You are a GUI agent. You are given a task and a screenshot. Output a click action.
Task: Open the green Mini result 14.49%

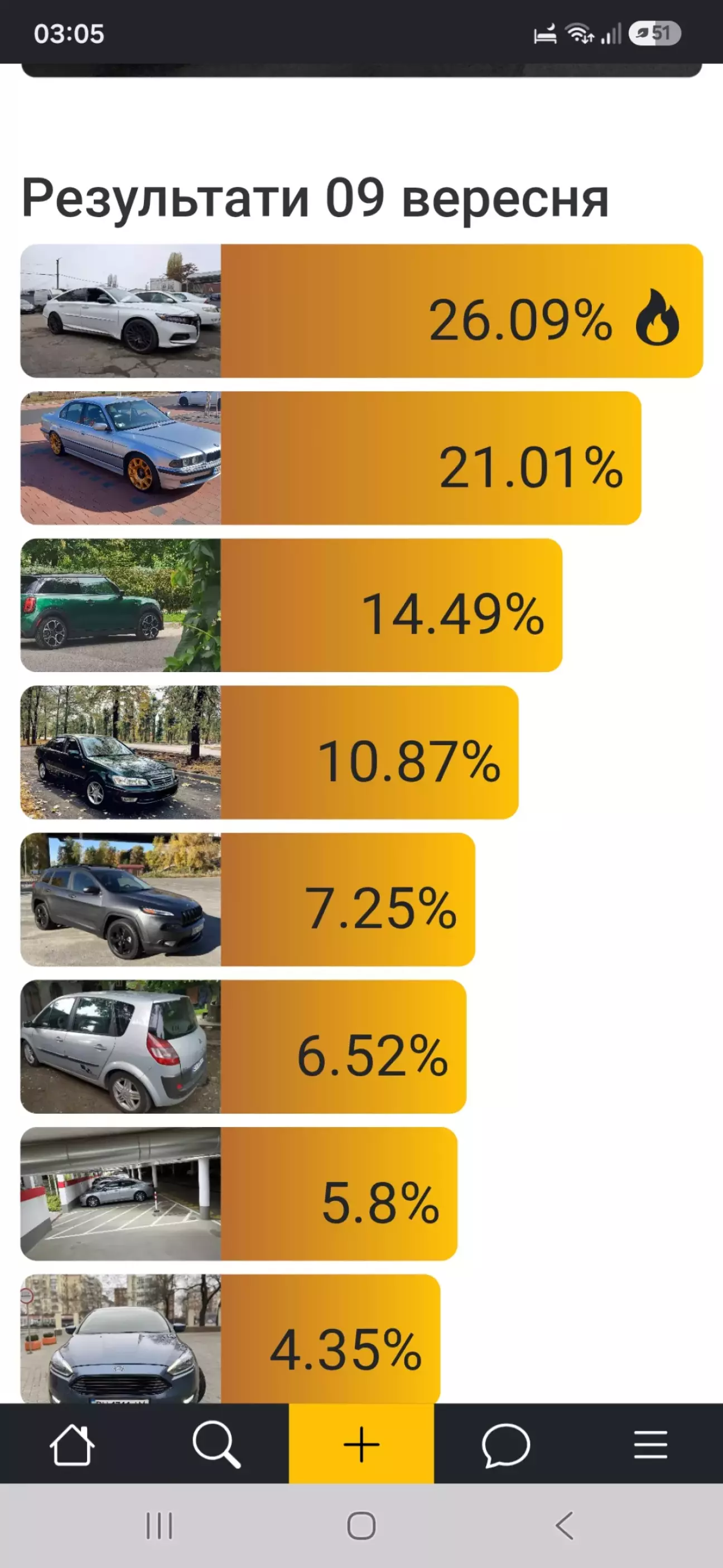pyautogui.click(x=291, y=606)
